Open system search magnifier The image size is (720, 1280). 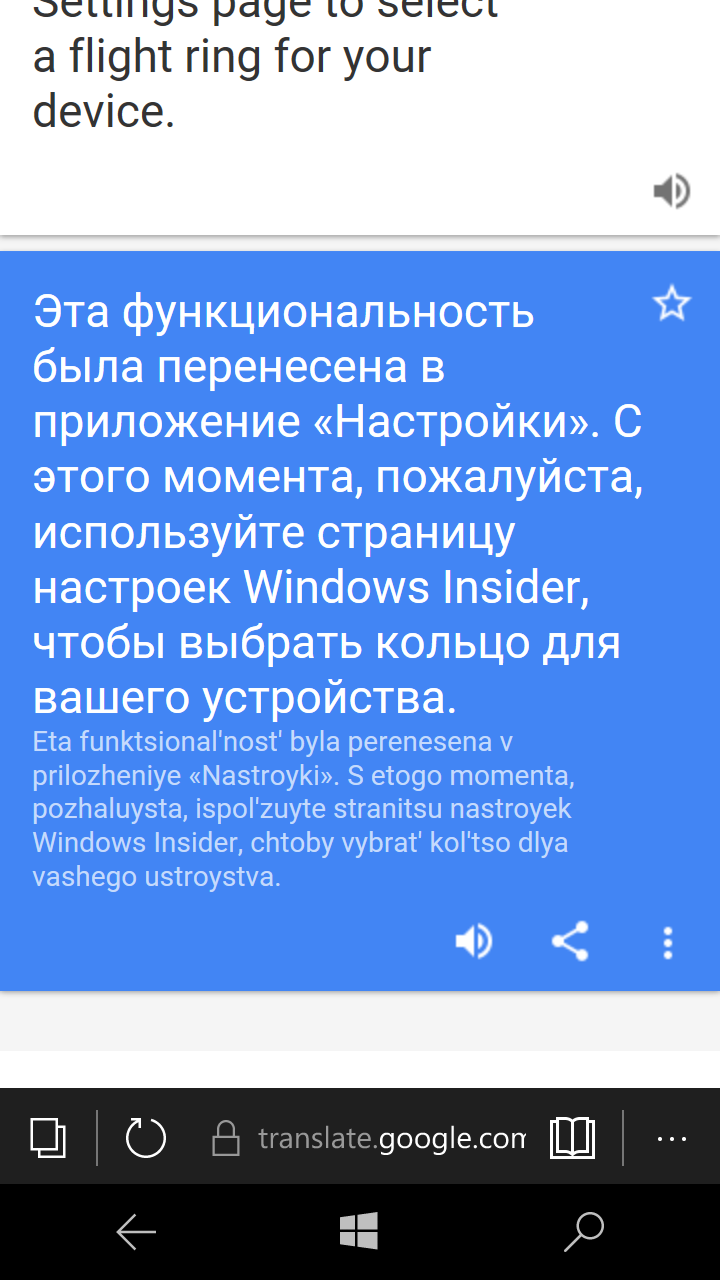point(584,1232)
